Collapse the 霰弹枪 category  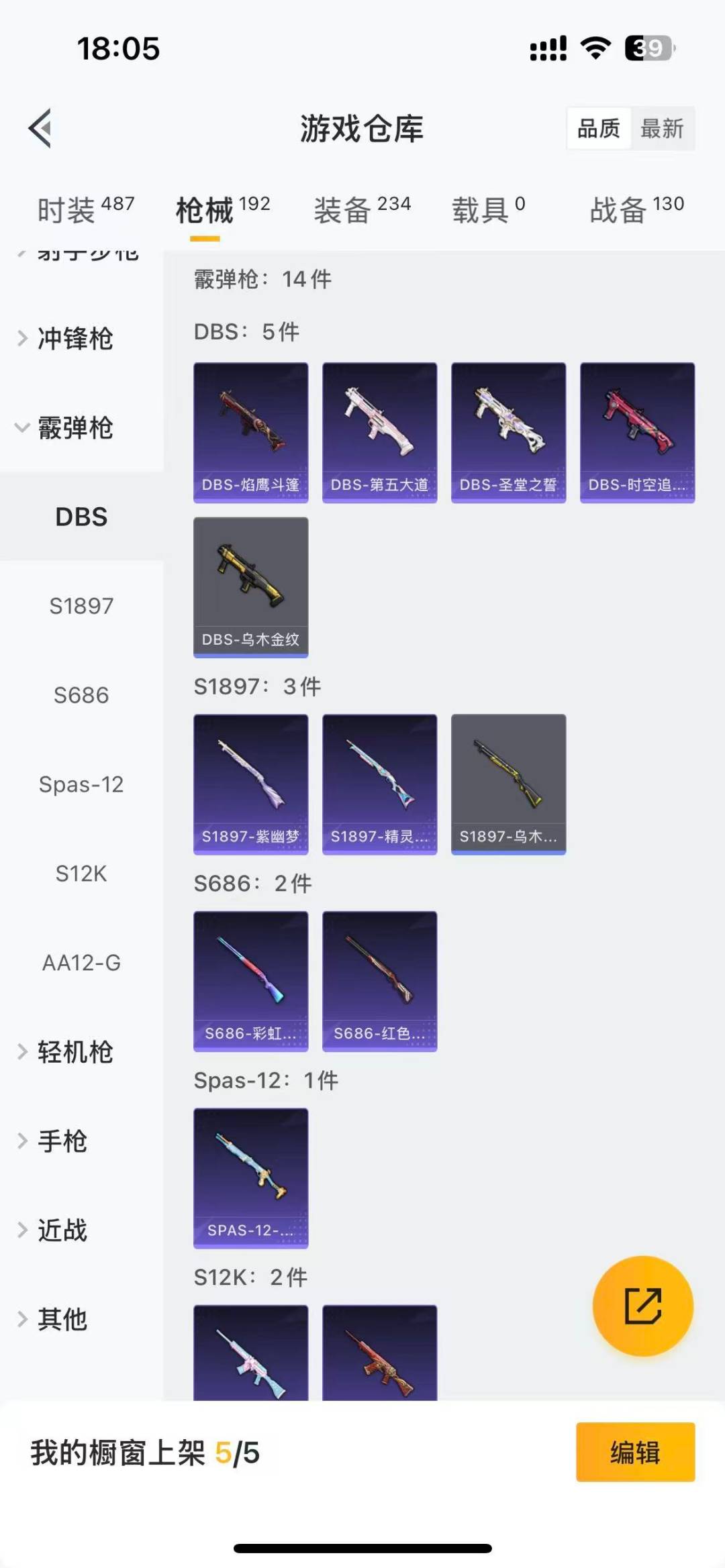74,428
